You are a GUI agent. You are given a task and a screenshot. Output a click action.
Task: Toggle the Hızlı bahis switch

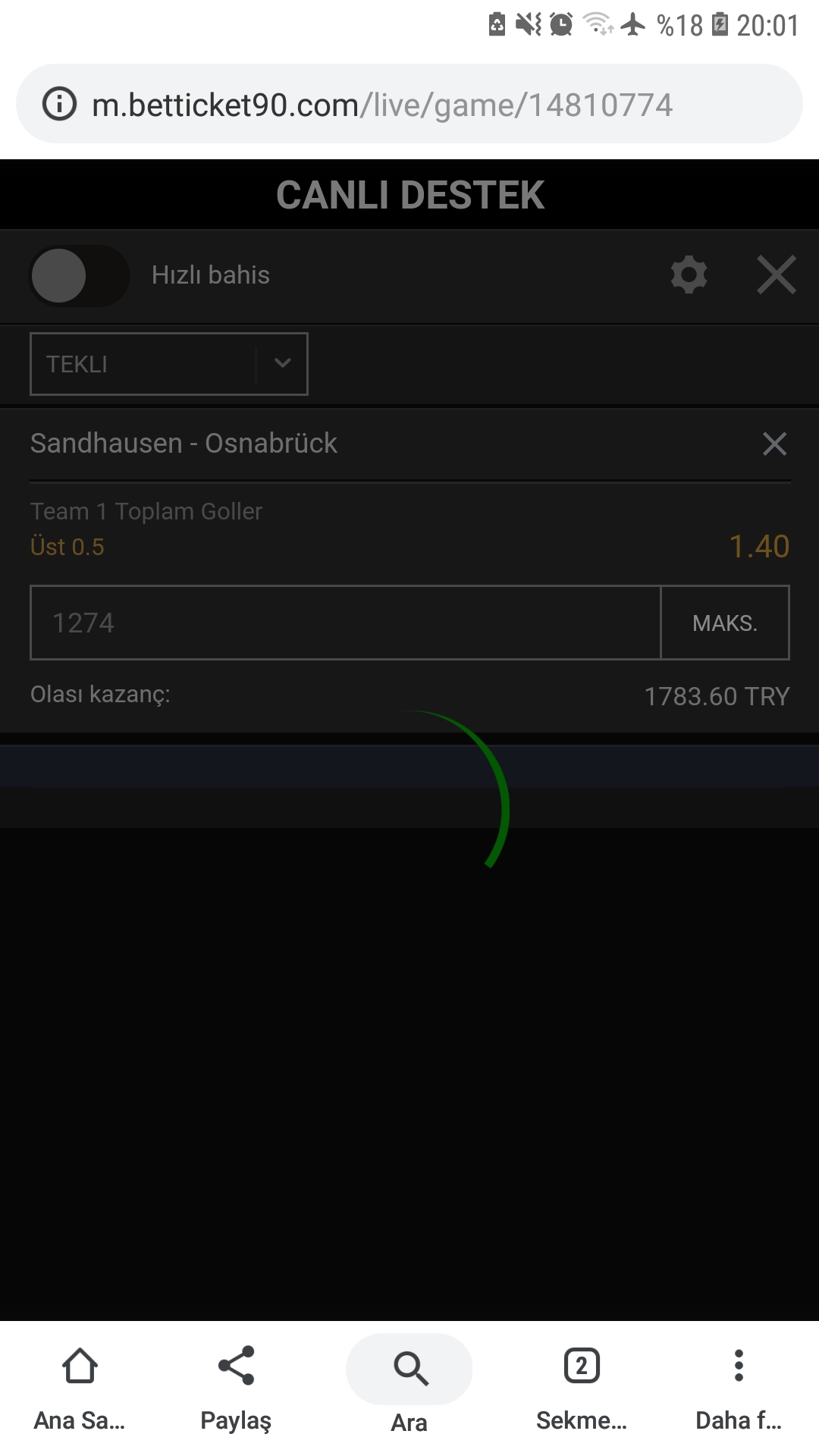(79, 275)
